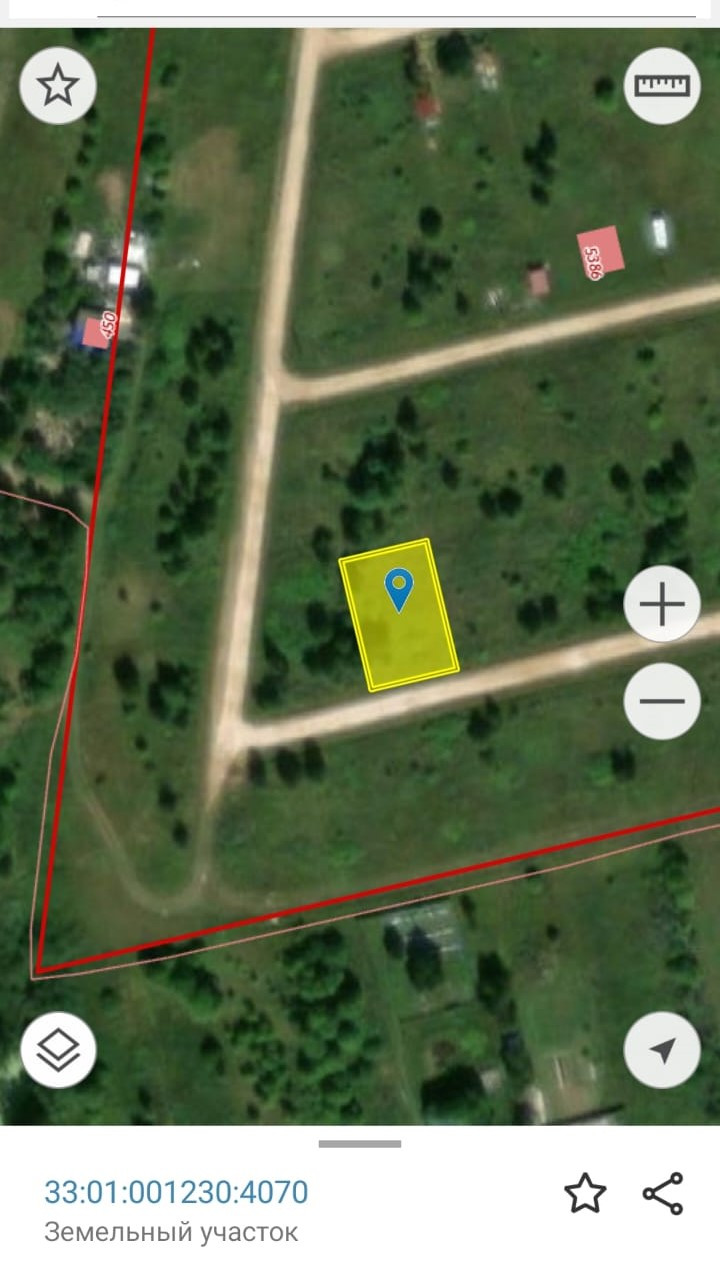Tap the blue location pin on the parcel

click(399, 588)
